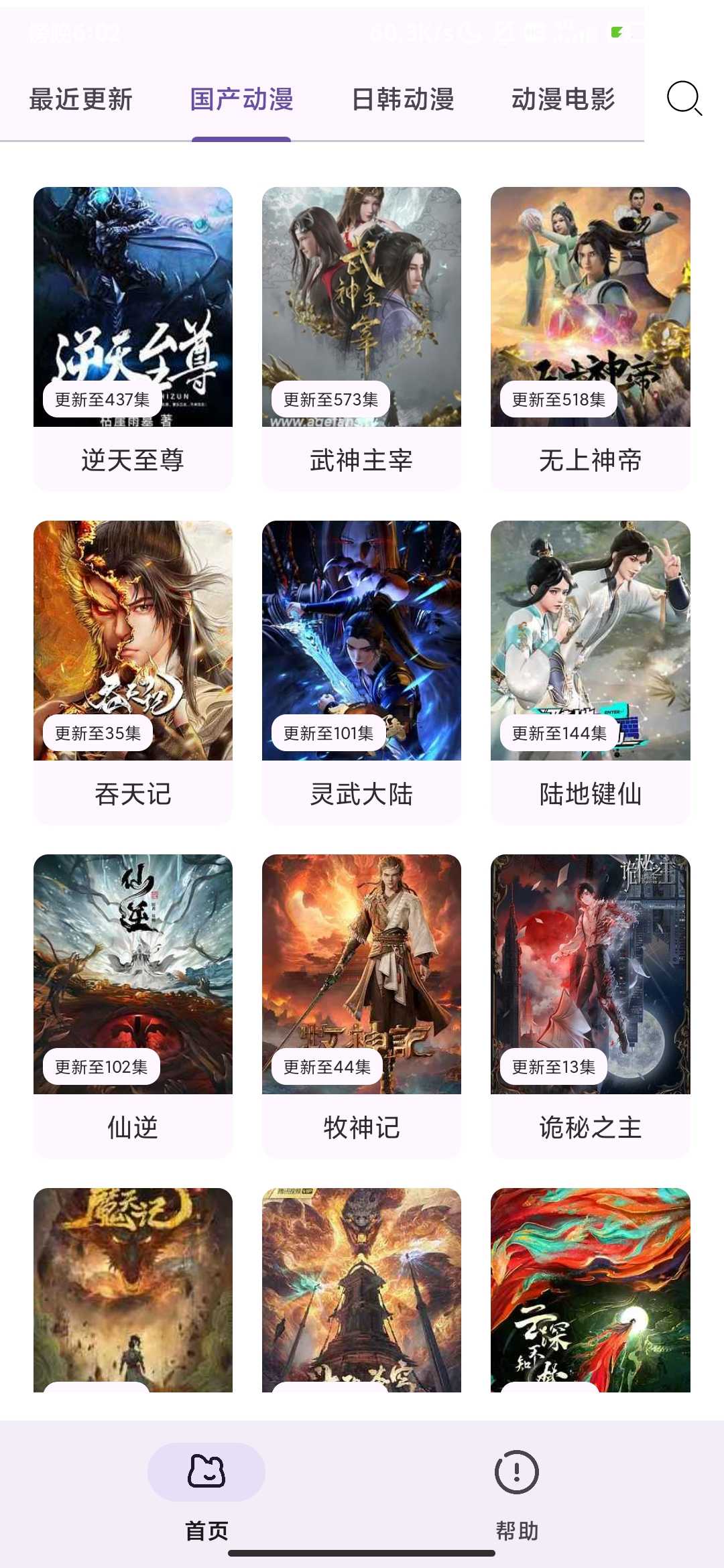Open the 诡秘之主 anime card
Screen dimensions: 724x1568
590,1004
